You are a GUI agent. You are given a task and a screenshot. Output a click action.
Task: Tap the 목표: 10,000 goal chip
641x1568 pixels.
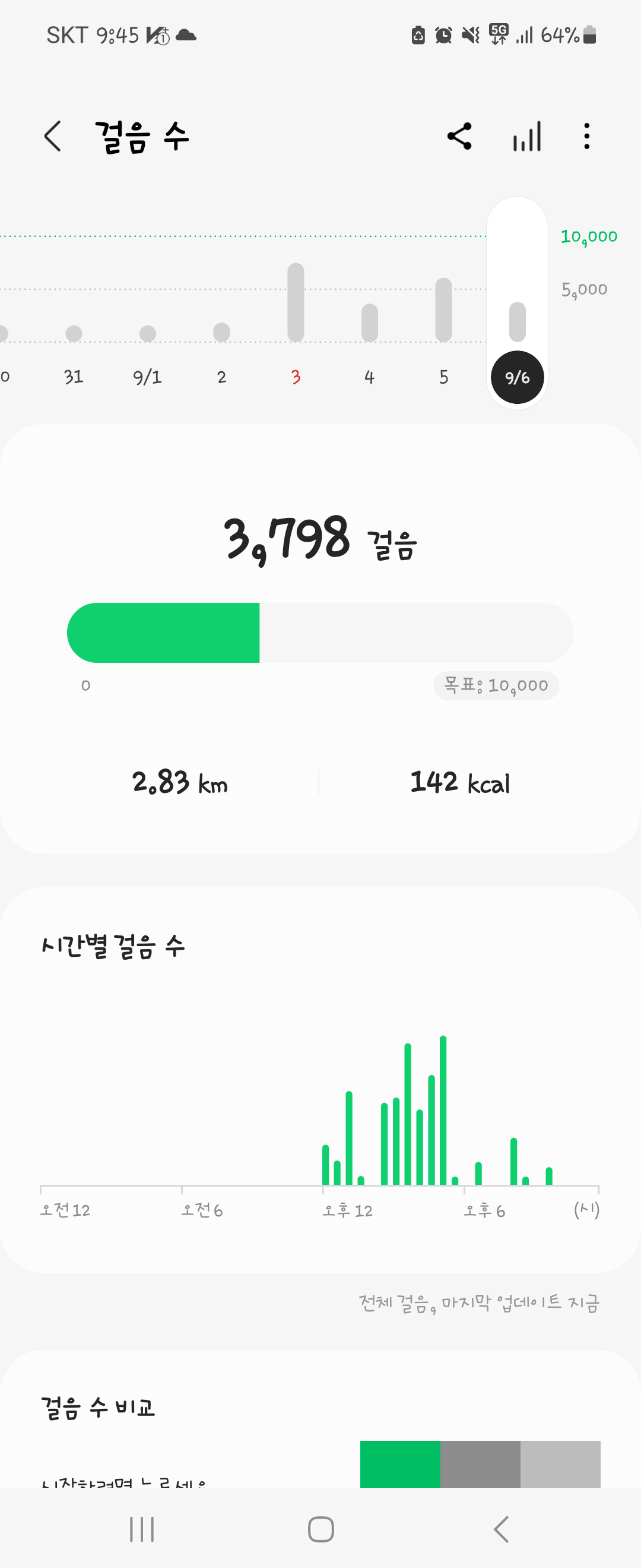pos(496,685)
